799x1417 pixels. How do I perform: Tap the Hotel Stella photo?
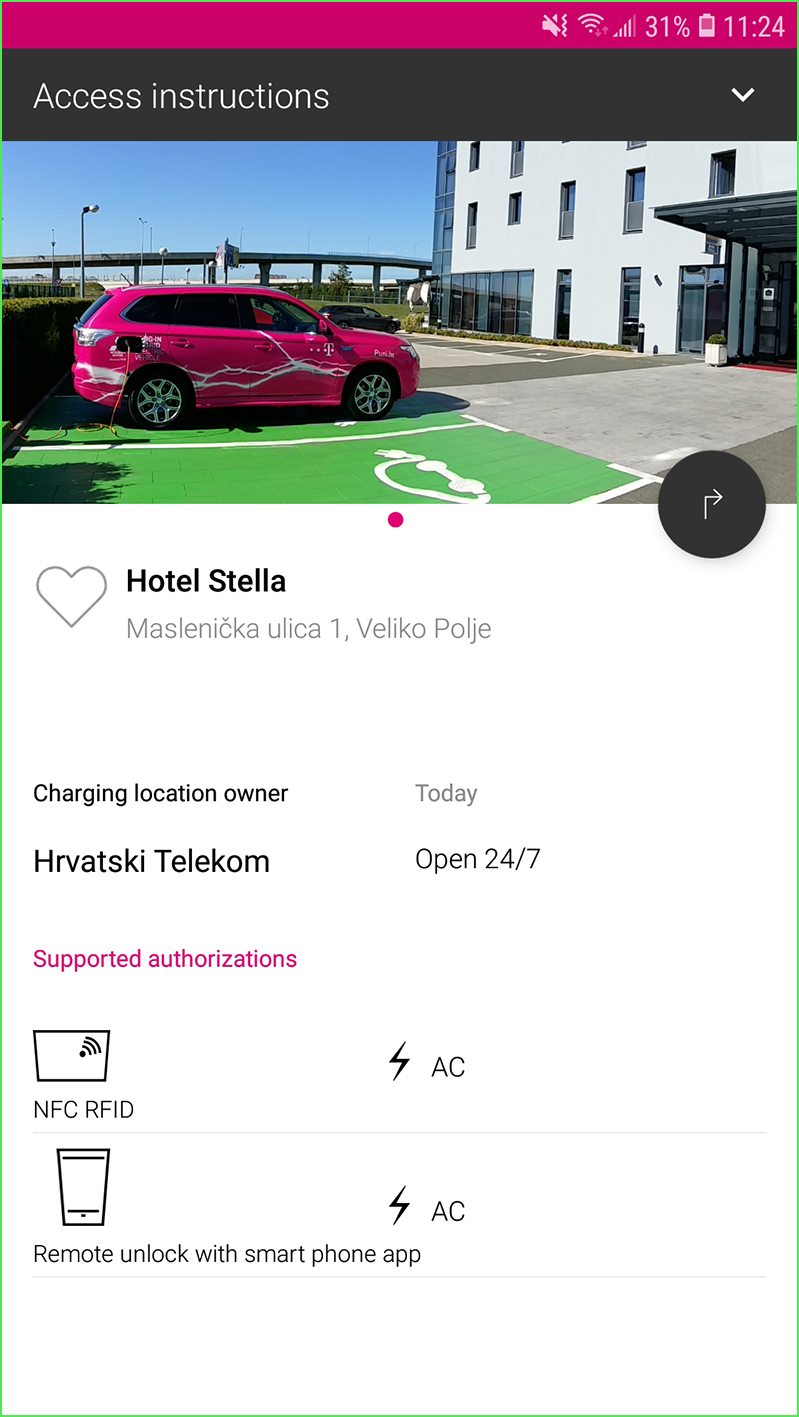pos(399,320)
